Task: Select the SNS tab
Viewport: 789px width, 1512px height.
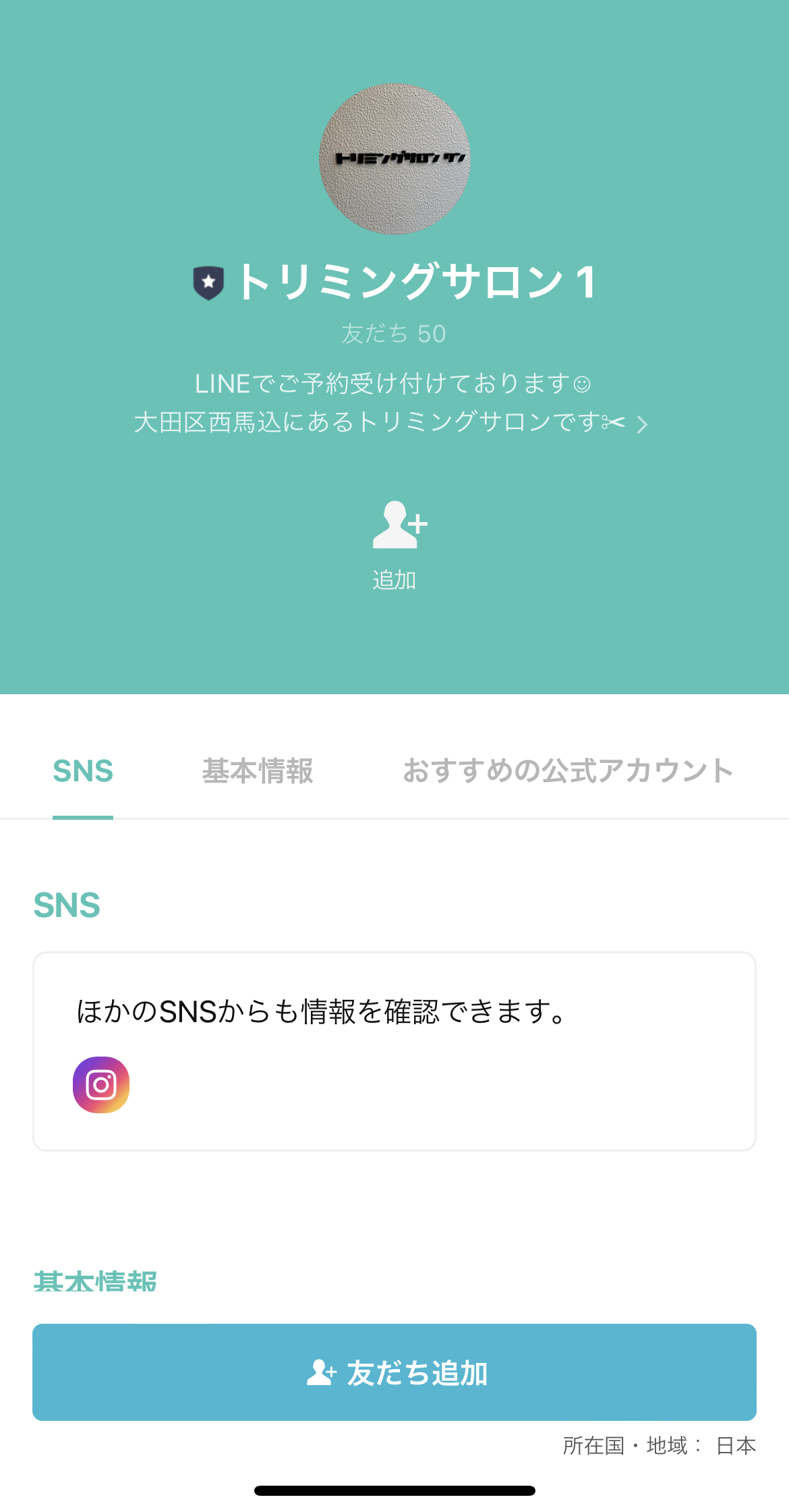Action: point(83,772)
